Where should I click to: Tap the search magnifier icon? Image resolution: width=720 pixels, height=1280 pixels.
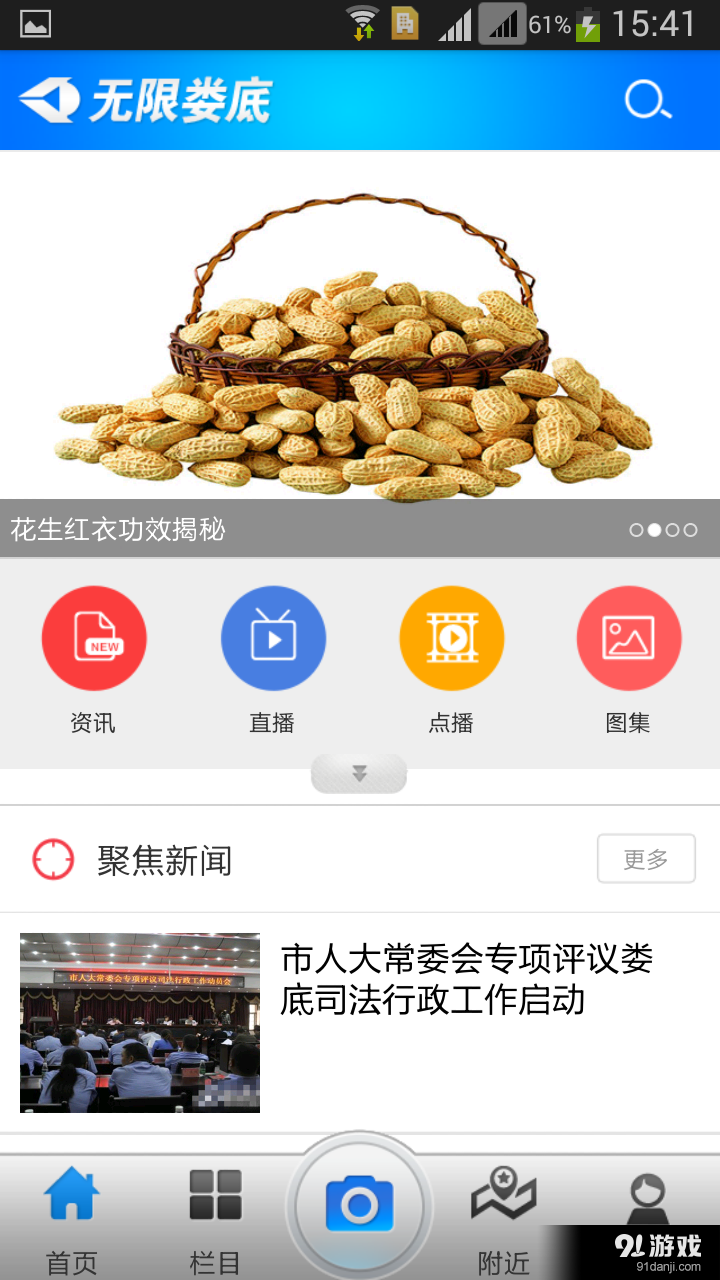point(648,100)
